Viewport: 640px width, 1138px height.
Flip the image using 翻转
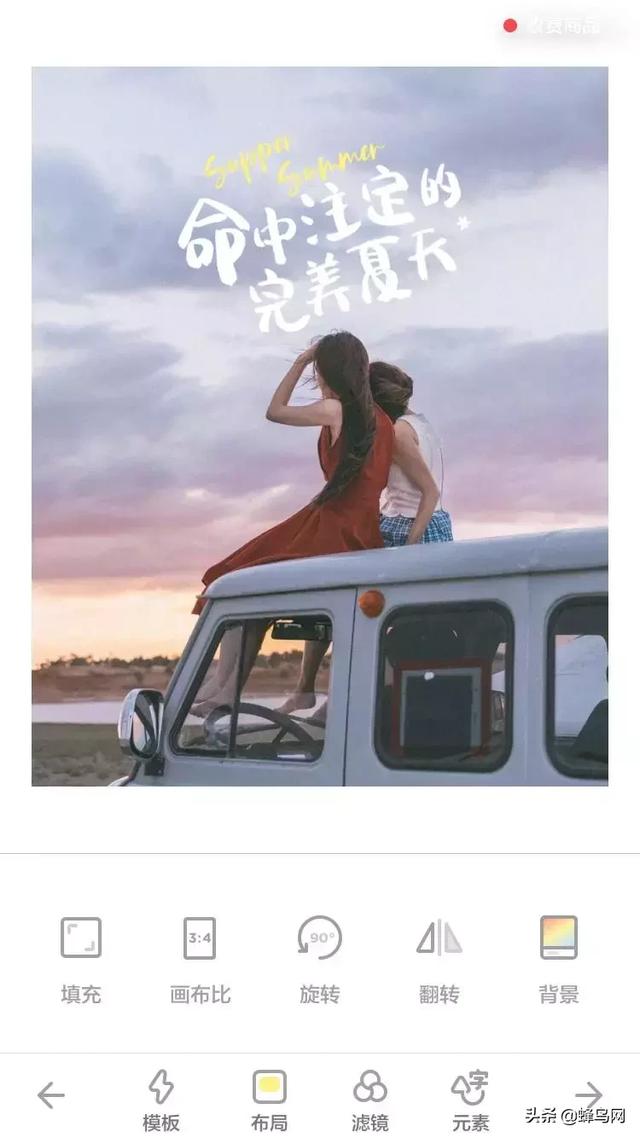[x=439, y=953]
